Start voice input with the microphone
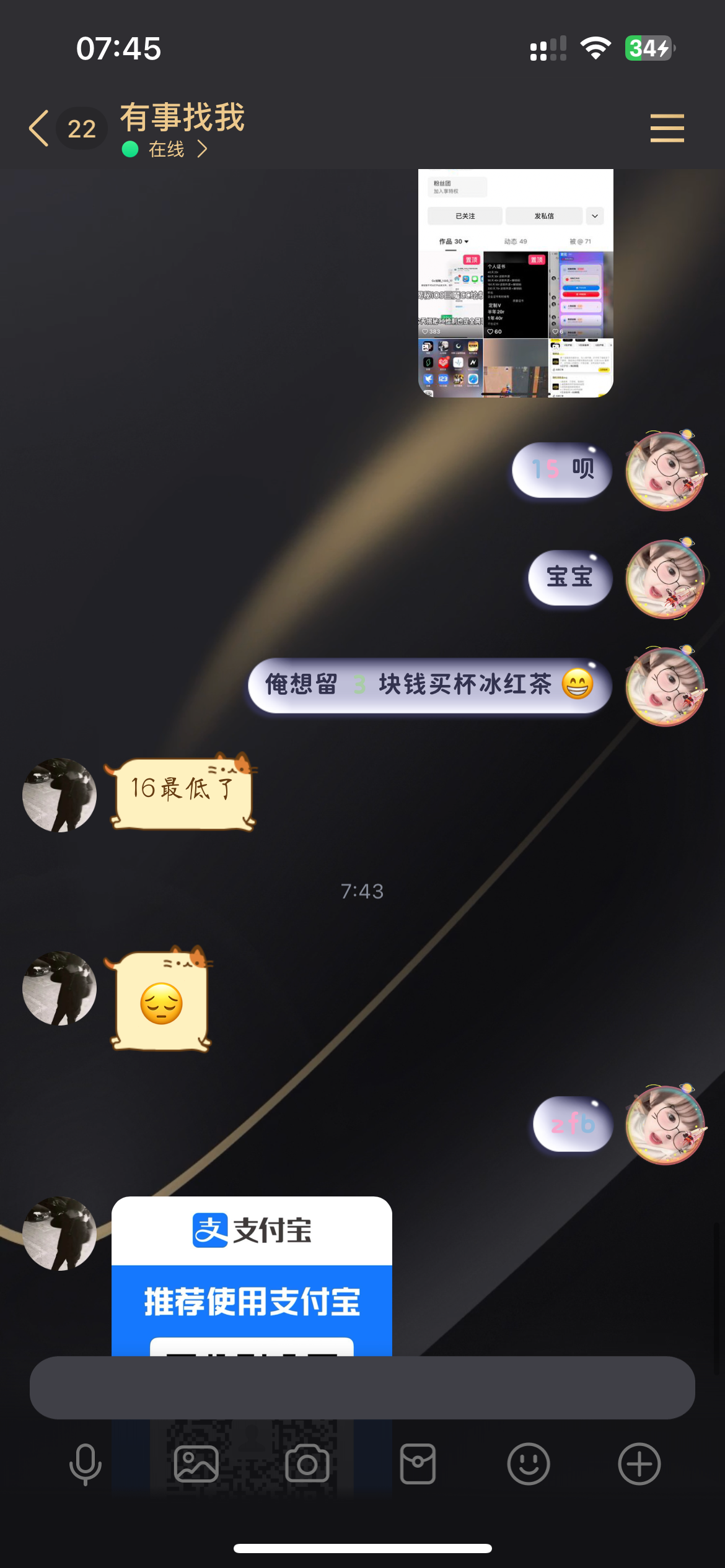 (86, 1464)
